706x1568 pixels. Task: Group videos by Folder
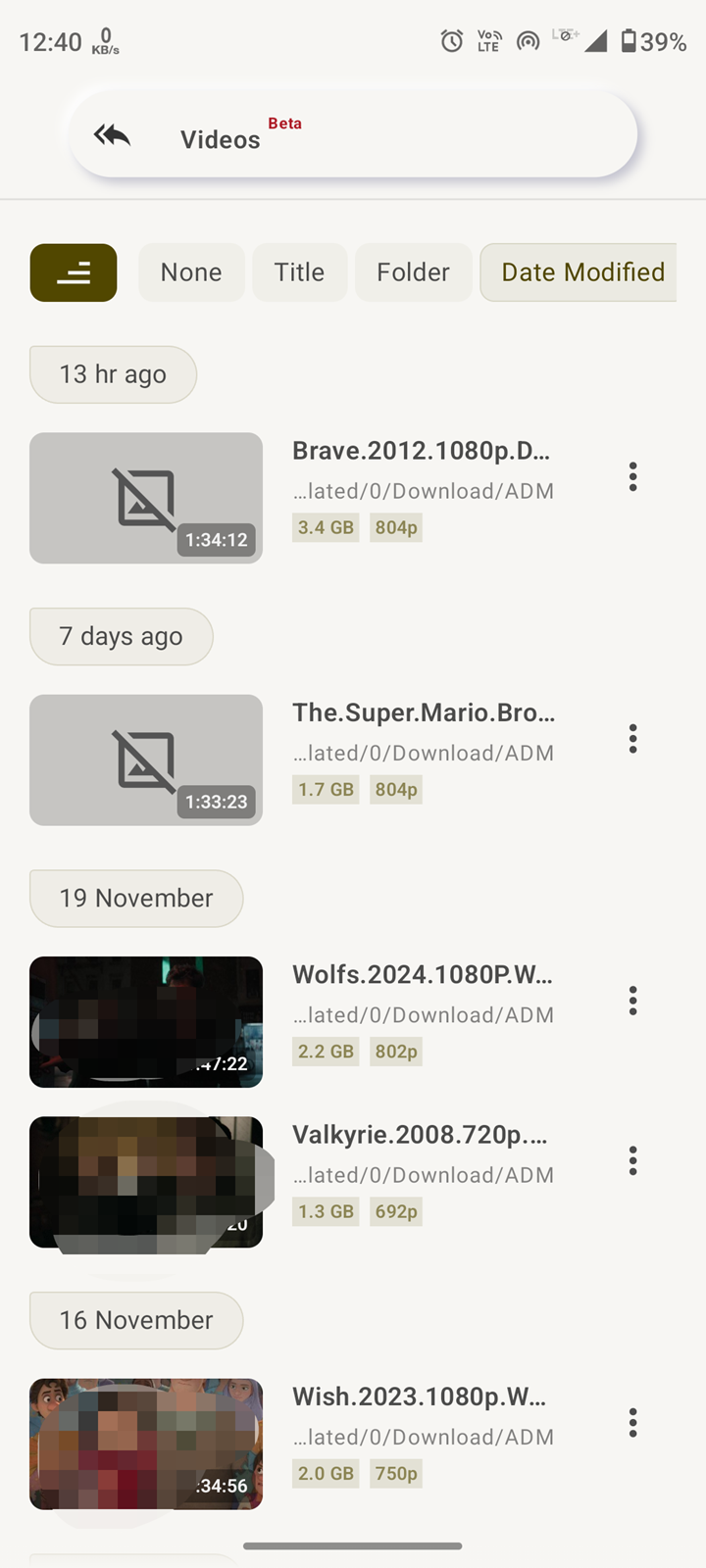click(413, 272)
